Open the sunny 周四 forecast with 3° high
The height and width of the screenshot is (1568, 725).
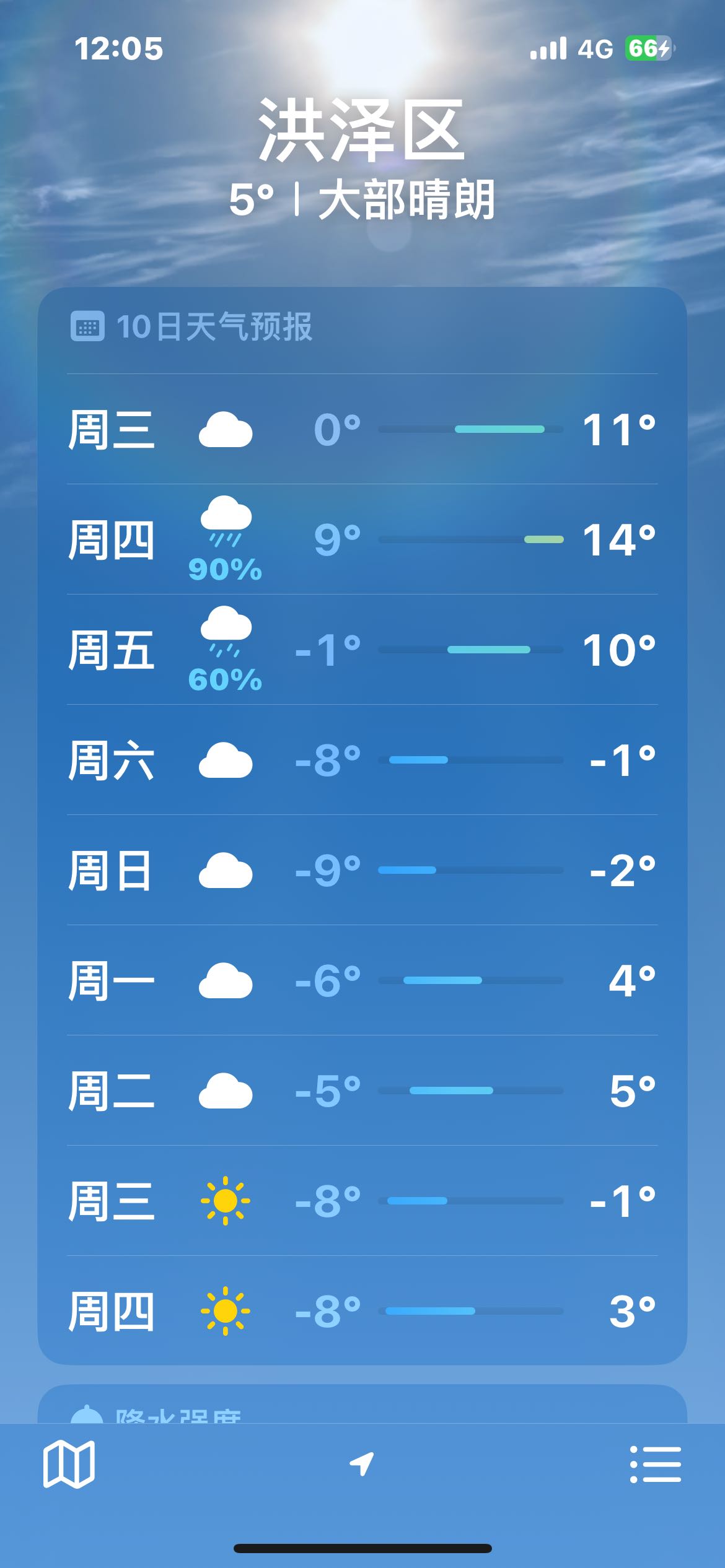[362, 1311]
